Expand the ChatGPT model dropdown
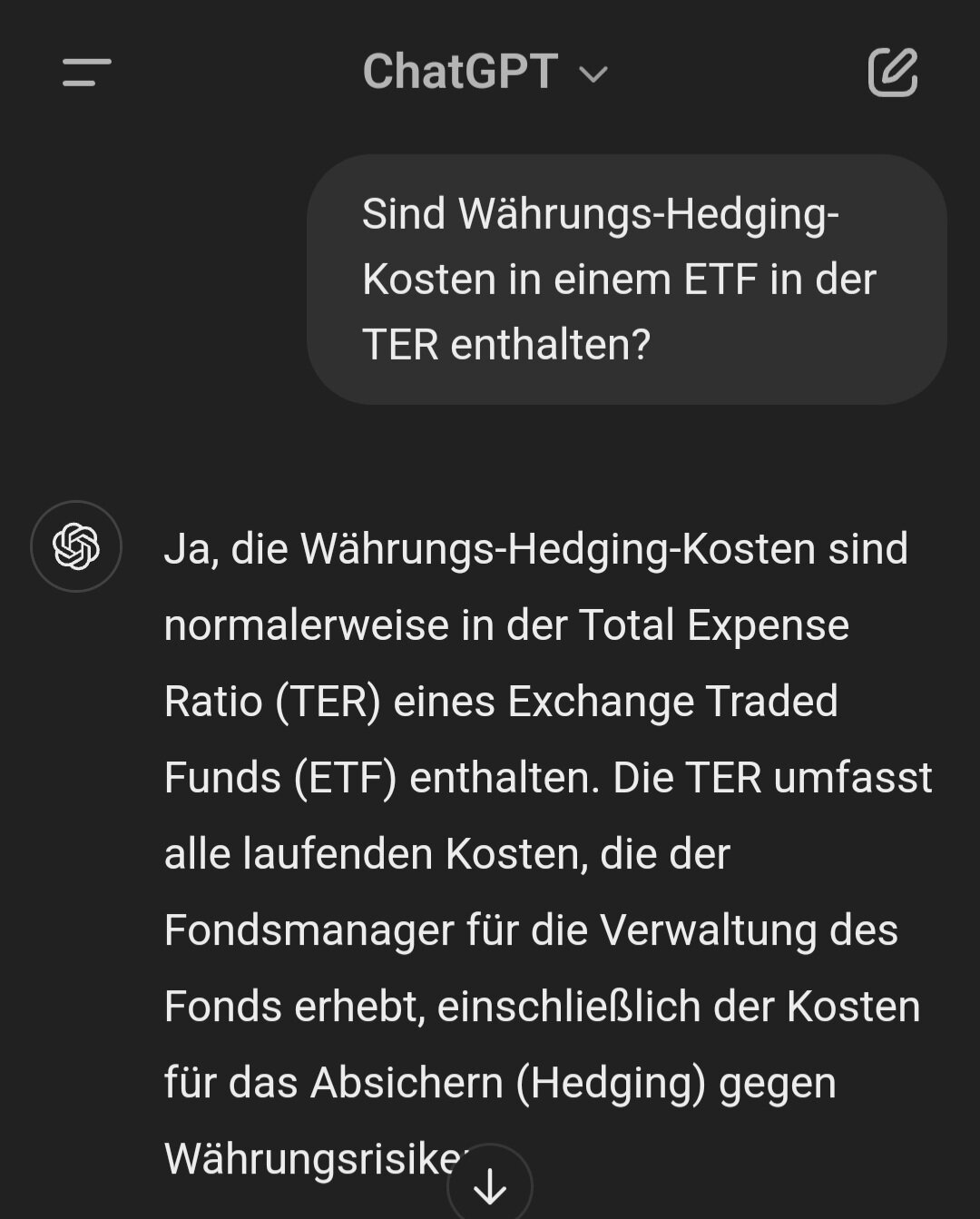The image size is (980, 1219). point(485,72)
